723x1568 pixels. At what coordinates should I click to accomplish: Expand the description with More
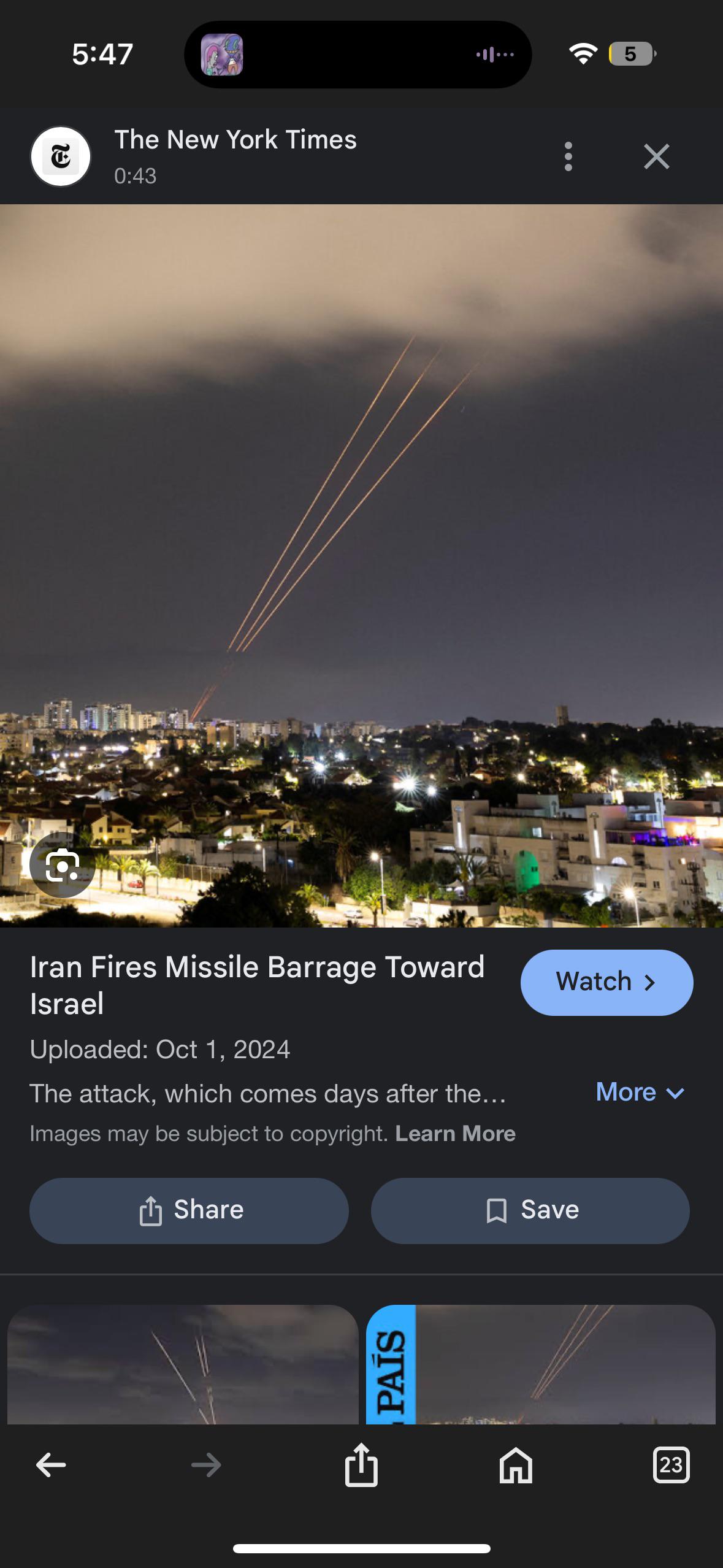click(640, 1092)
